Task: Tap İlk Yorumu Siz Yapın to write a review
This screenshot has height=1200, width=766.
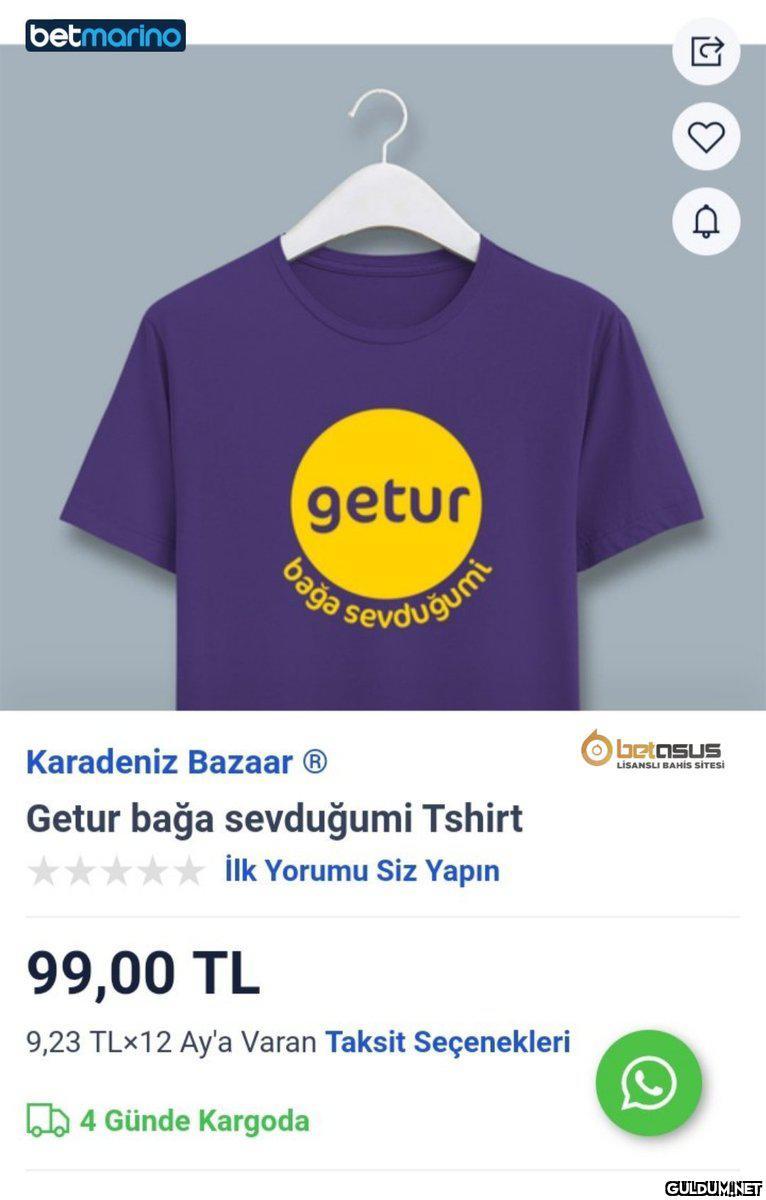Action: [x=362, y=870]
